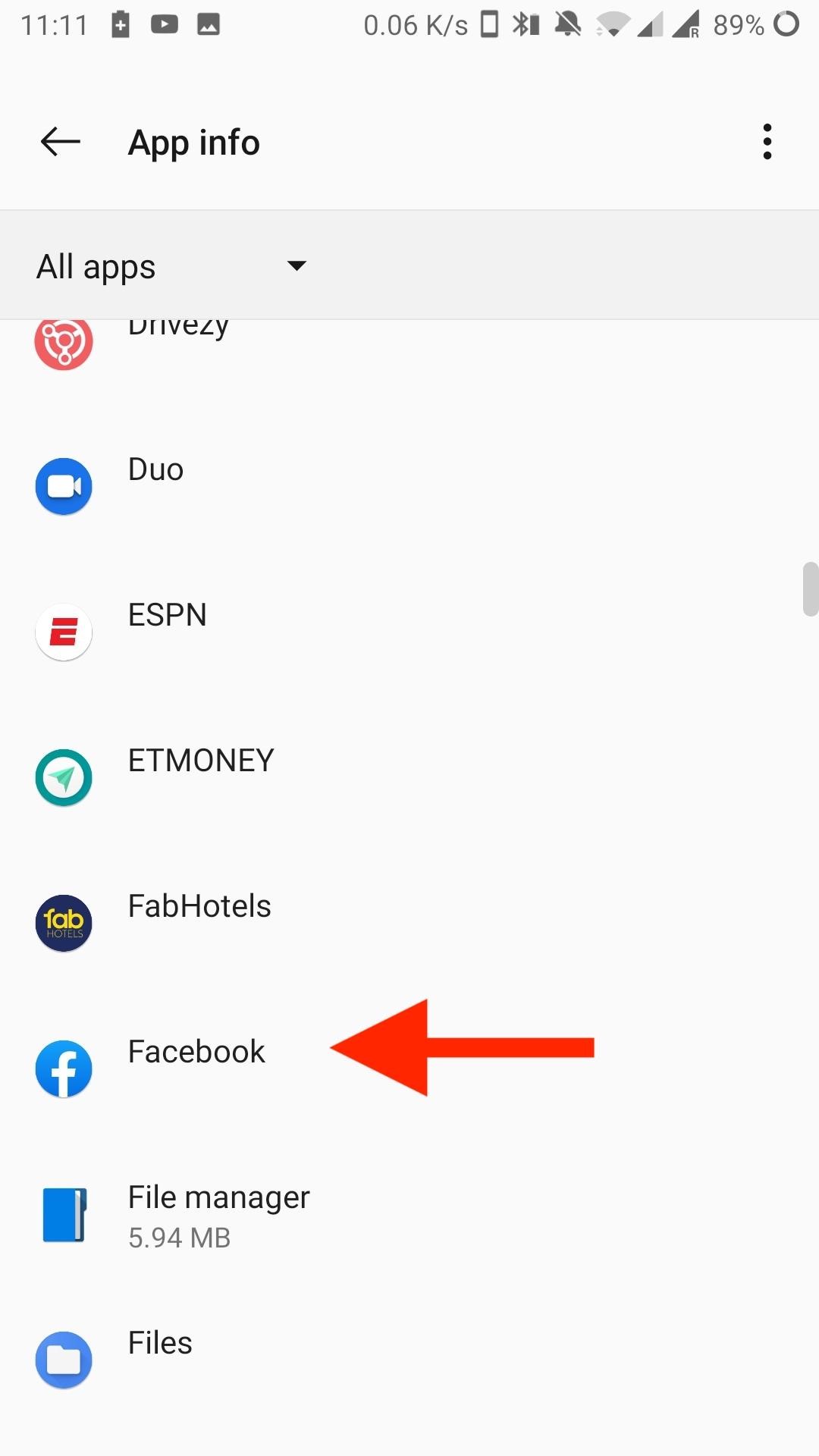This screenshot has height=1456, width=819.
Task: Open Files app info
Action: (409, 1360)
